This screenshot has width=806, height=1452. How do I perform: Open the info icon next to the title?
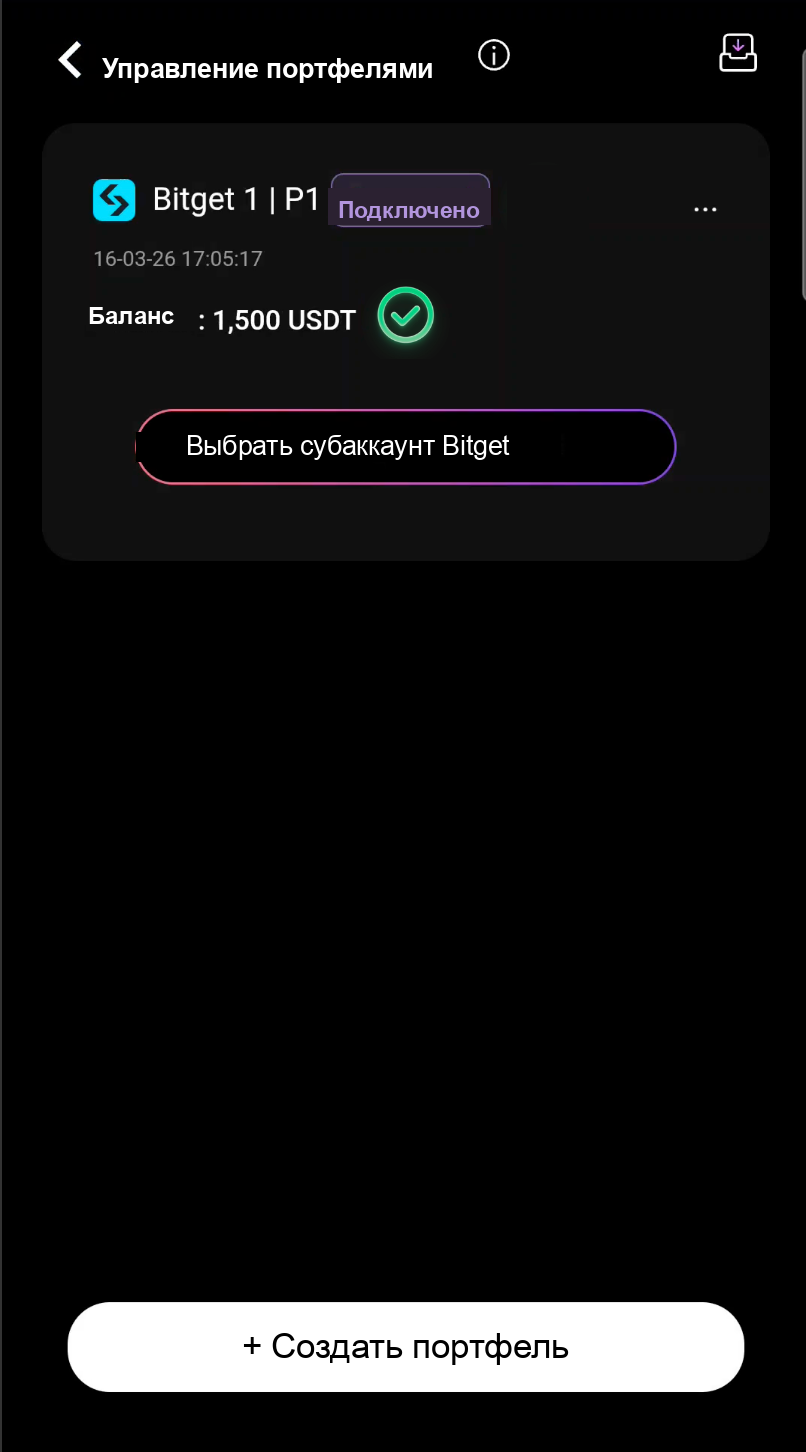(x=494, y=55)
